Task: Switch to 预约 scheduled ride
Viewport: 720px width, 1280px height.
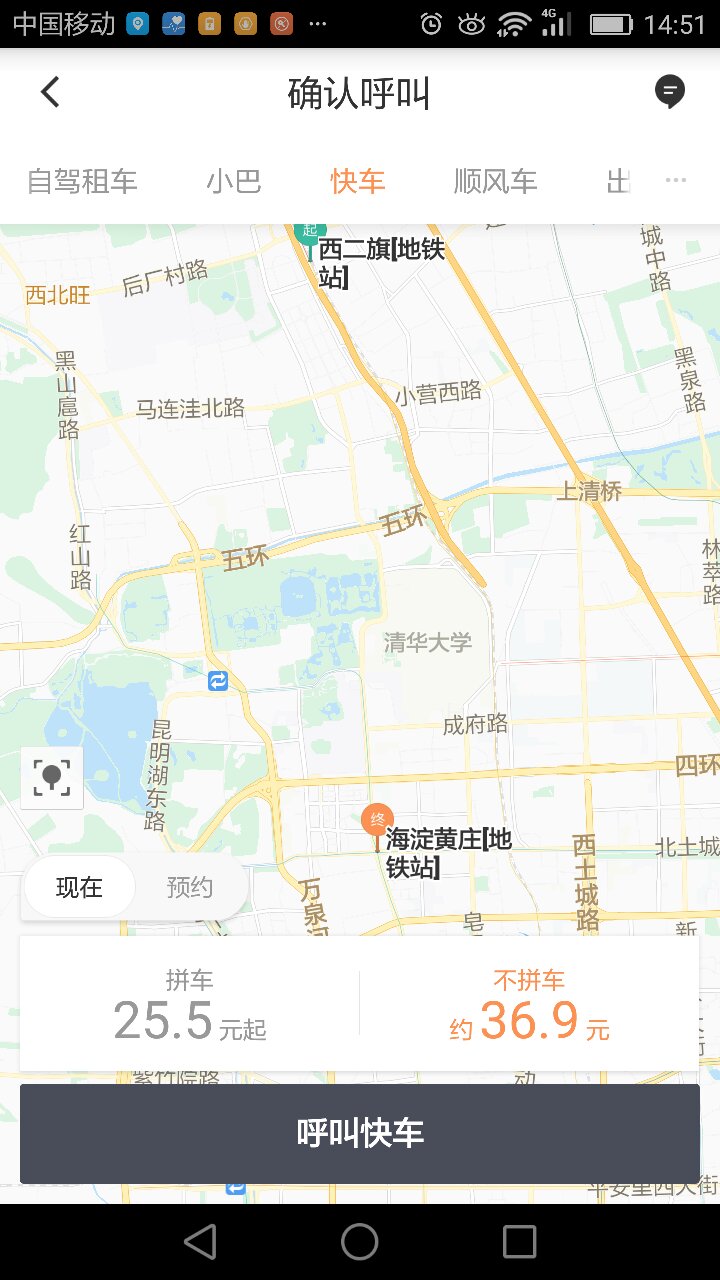Action: pyautogui.click(x=190, y=886)
